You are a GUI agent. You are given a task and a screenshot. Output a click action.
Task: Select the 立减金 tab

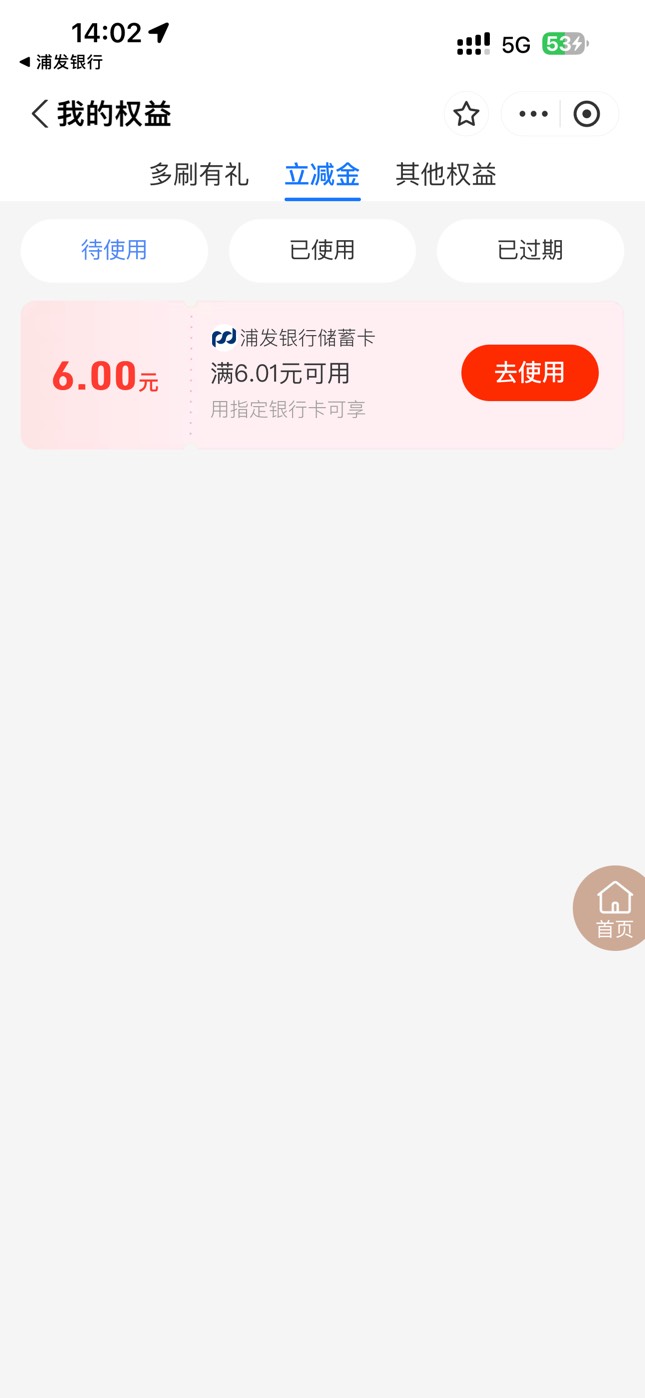322,174
